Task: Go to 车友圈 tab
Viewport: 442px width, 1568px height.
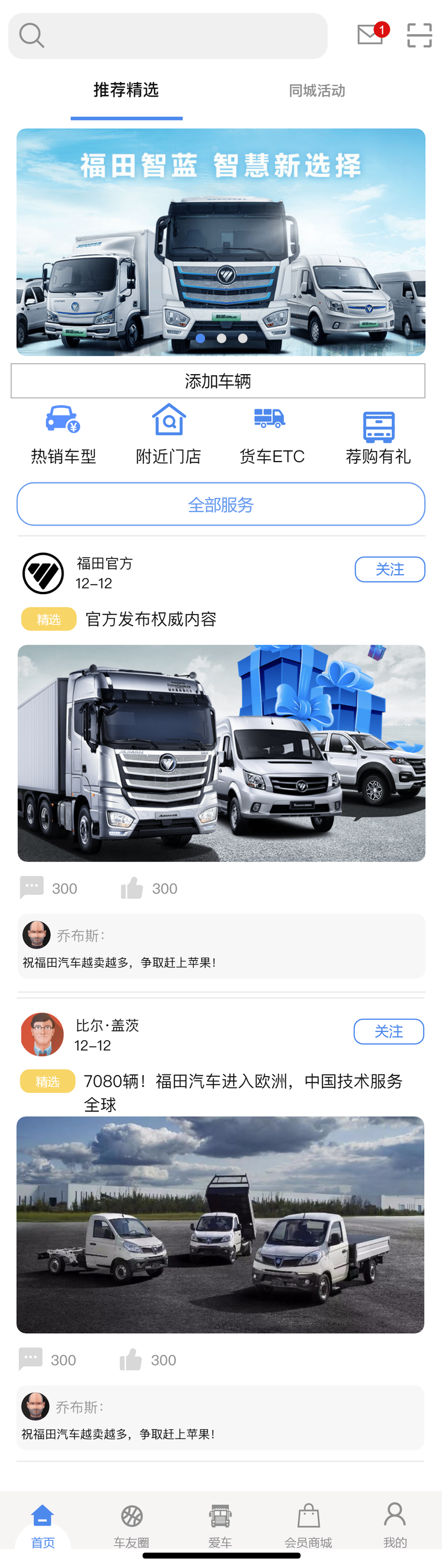Action: pyautogui.click(x=131, y=1524)
